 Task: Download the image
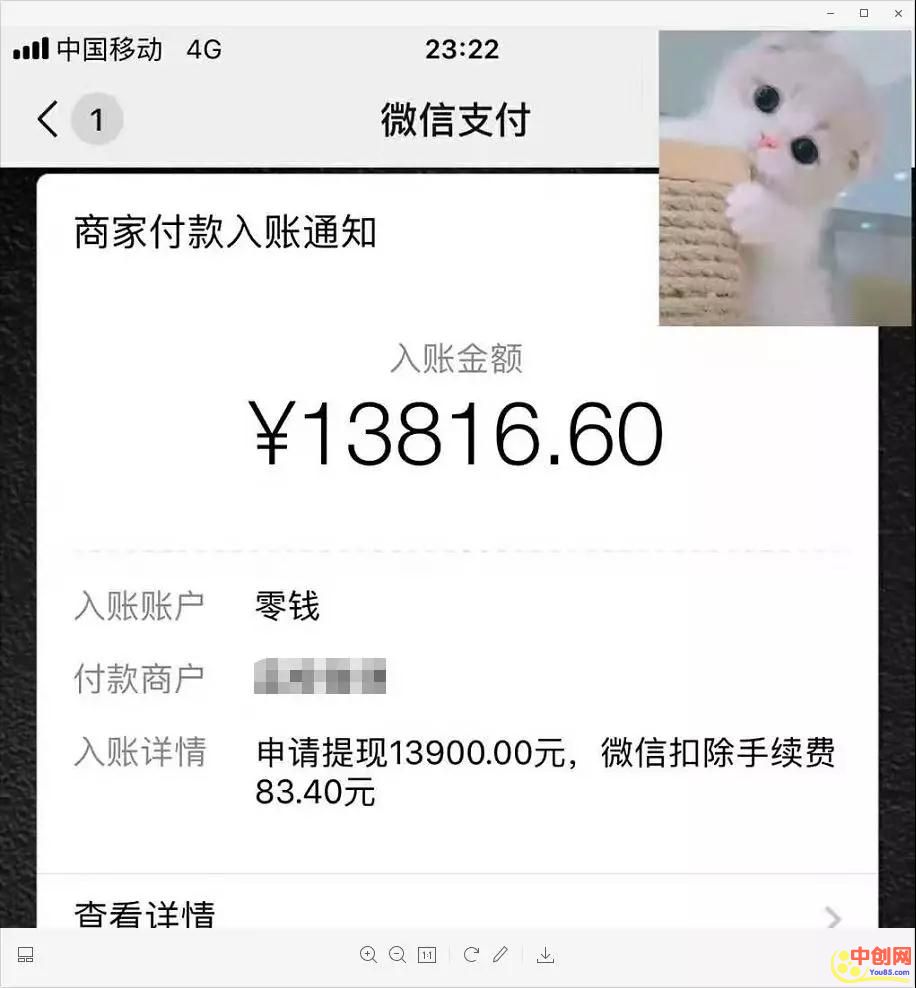point(545,955)
